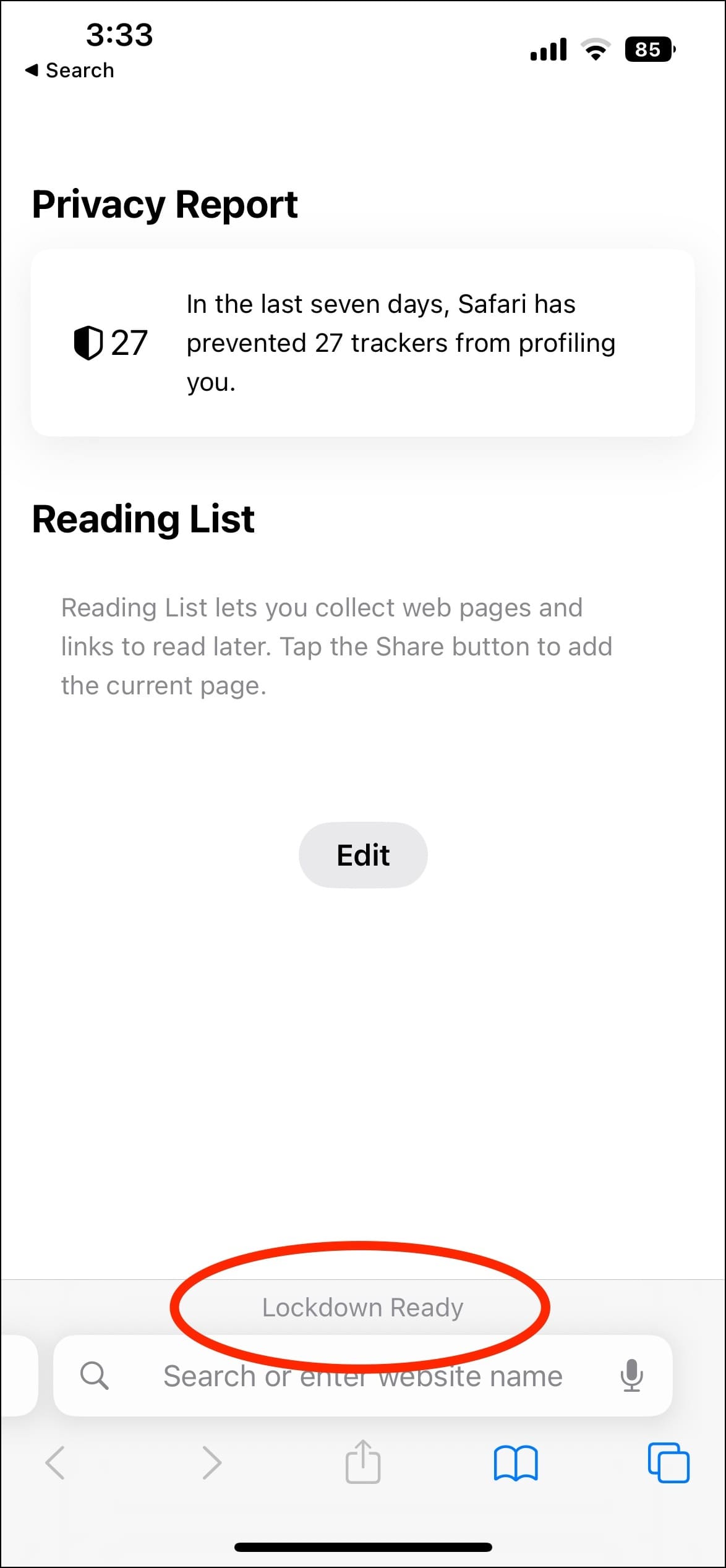This screenshot has width=726, height=1568.
Task: Return to Search via the back label
Action: pos(68,70)
